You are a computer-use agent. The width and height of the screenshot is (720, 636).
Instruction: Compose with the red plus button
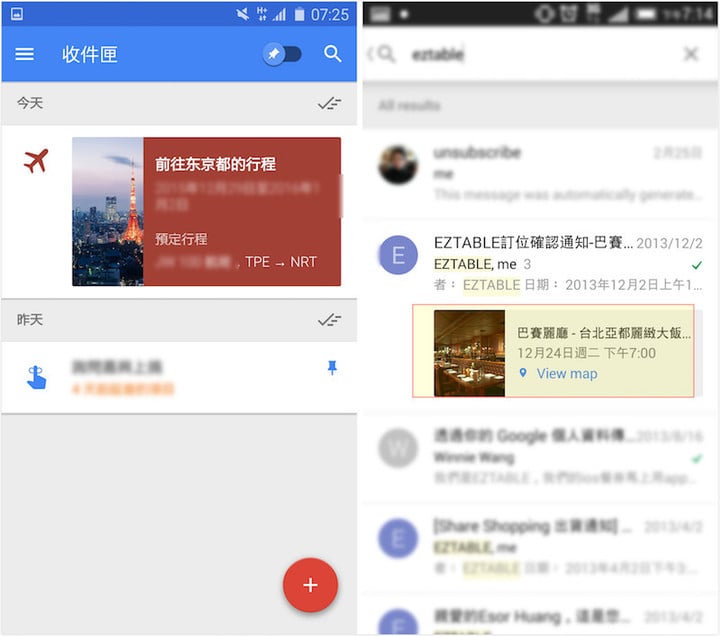[310, 585]
